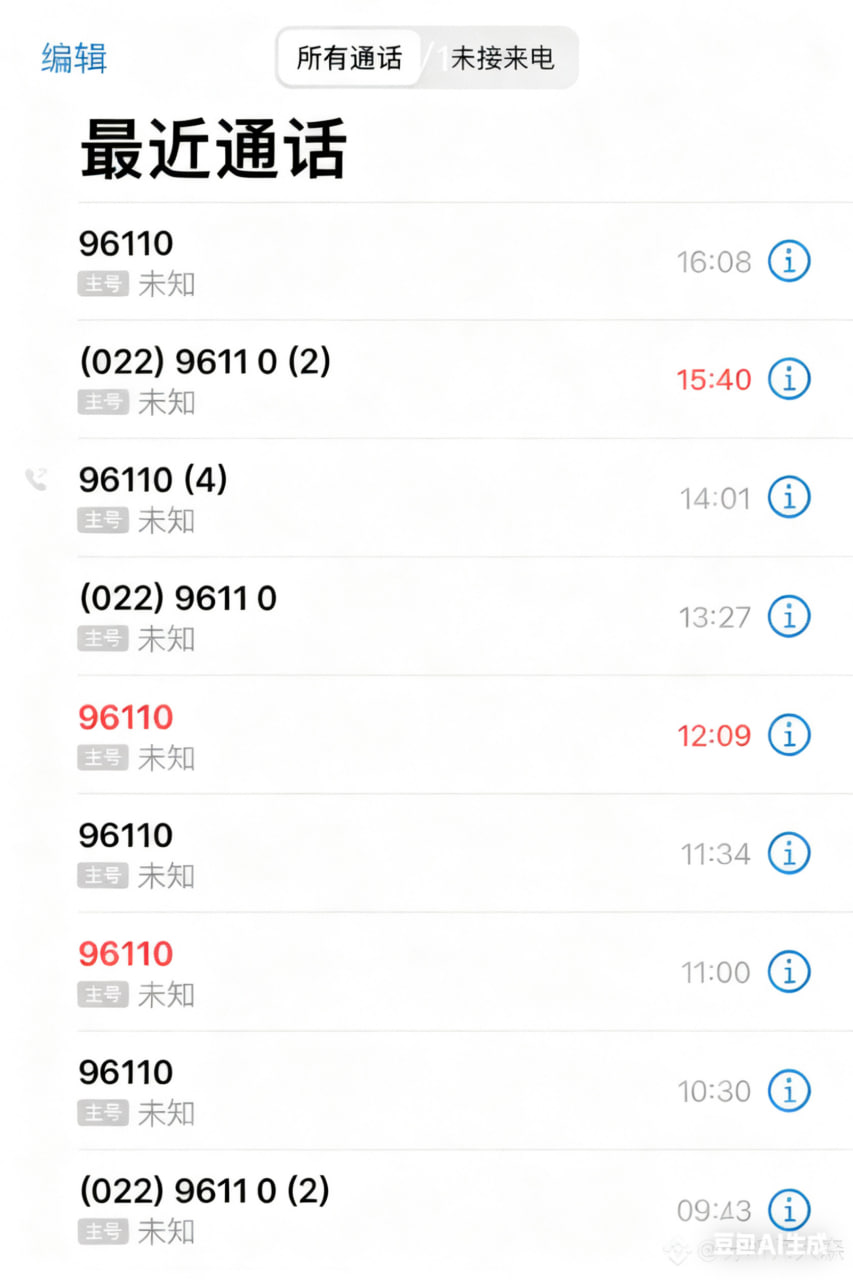Switch to the 所有通话 tab
Image resolution: width=853 pixels, height=1280 pixels.
[x=349, y=58]
